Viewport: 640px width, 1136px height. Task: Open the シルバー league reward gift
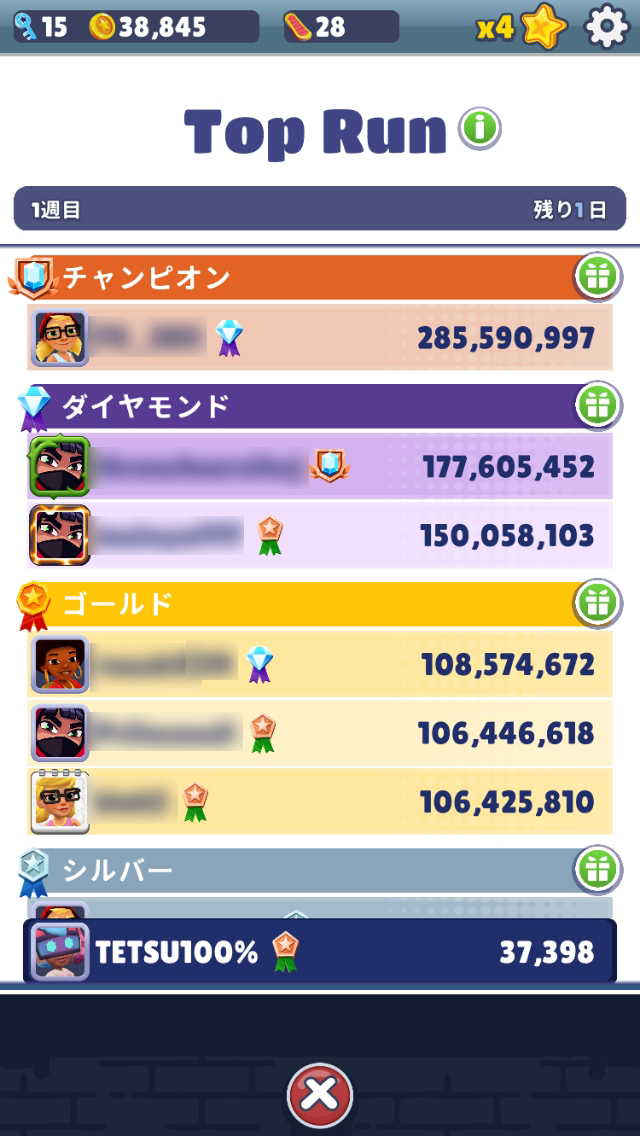coord(597,869)
